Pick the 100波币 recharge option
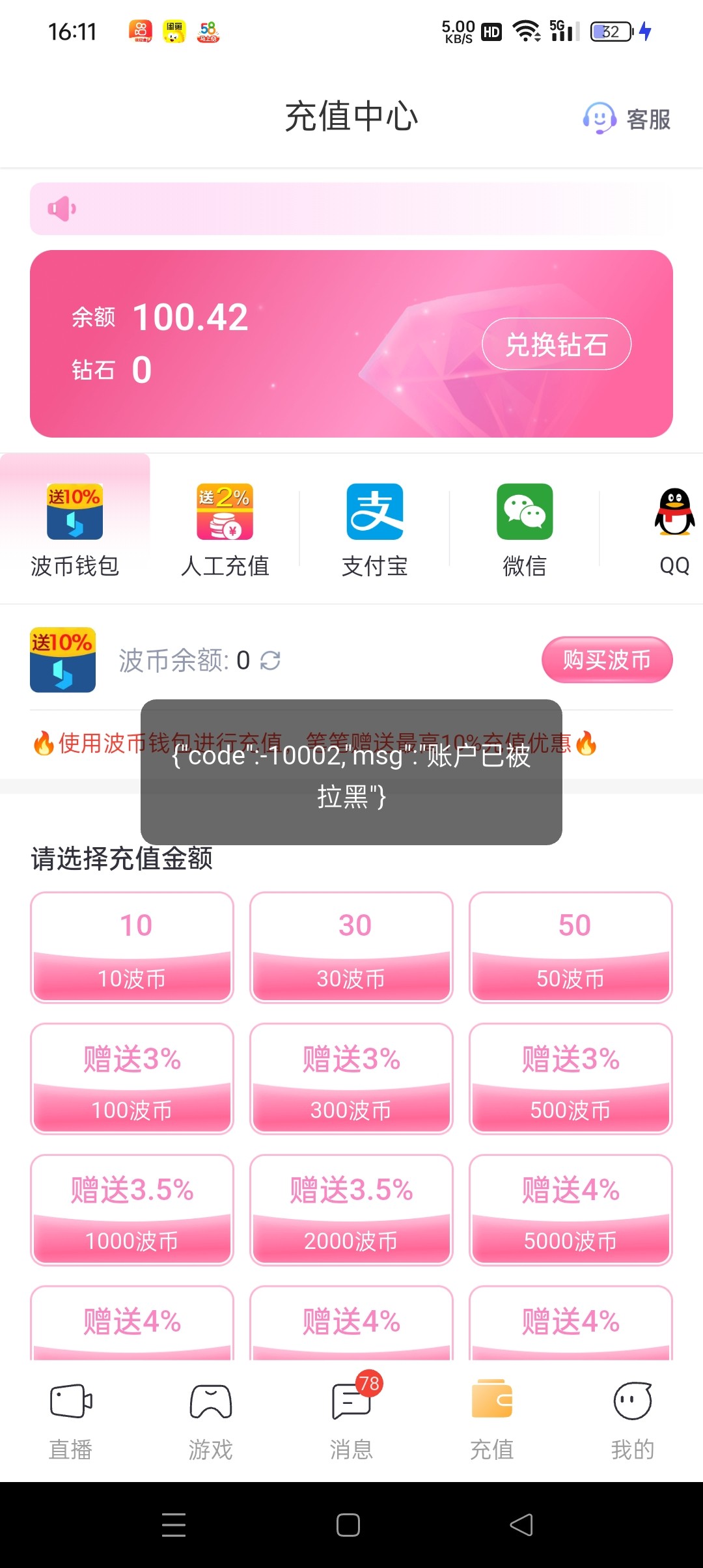Screen dimensions: 703x1568 coord(132,1079)
